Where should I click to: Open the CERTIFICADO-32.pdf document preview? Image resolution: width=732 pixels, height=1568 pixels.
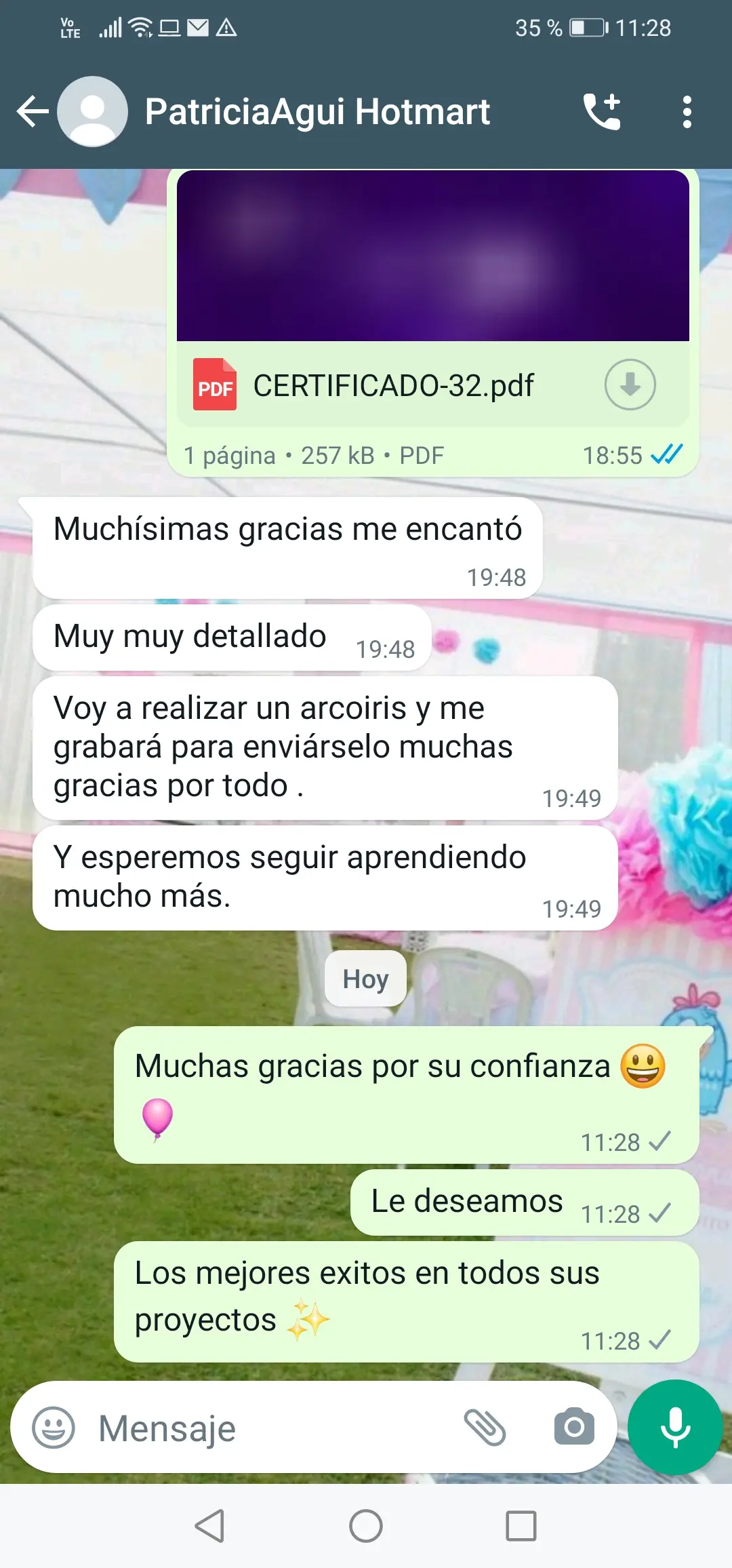432,256
